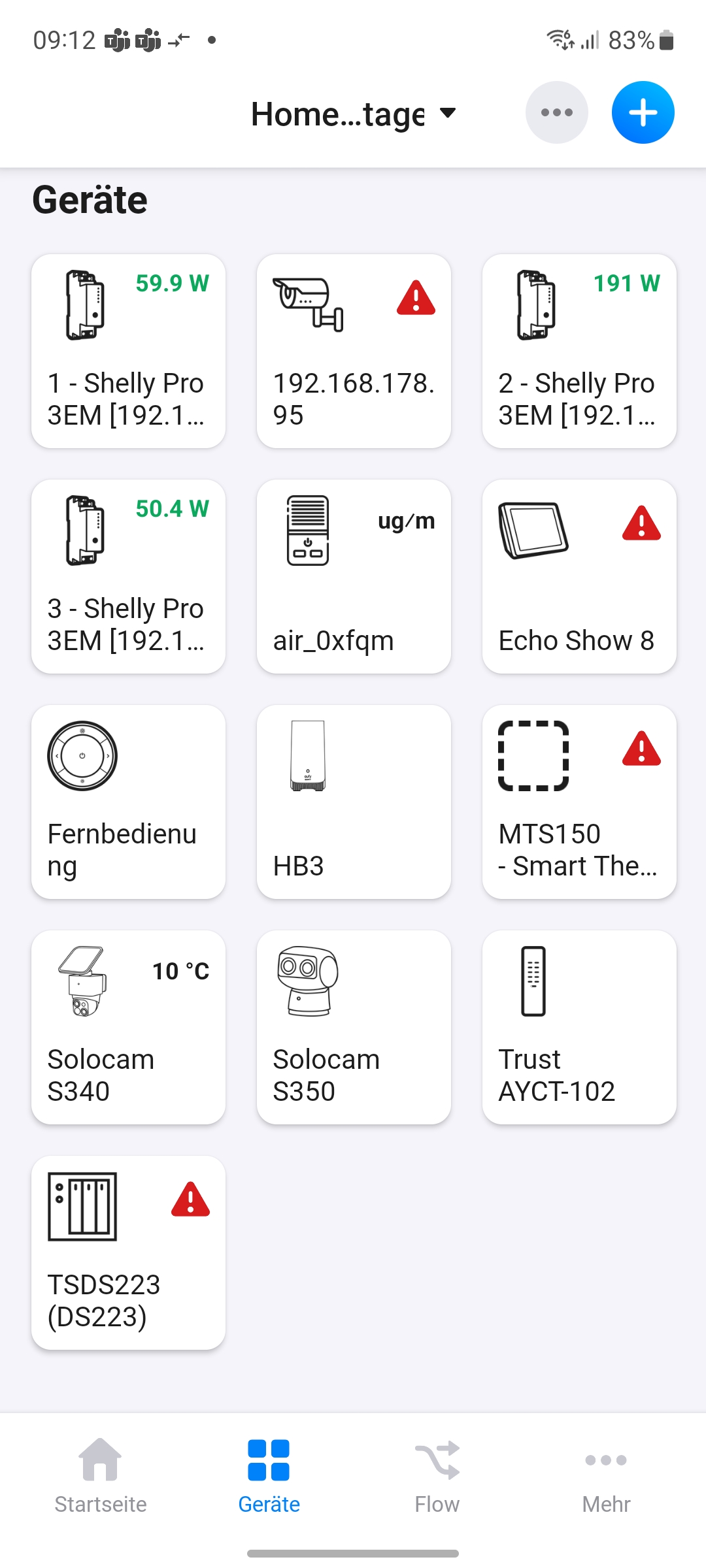Viewport: 706px width, 1568px height.
Task: Open the MTS150 Smart Thermostat card
Action: tap(579, 802)
